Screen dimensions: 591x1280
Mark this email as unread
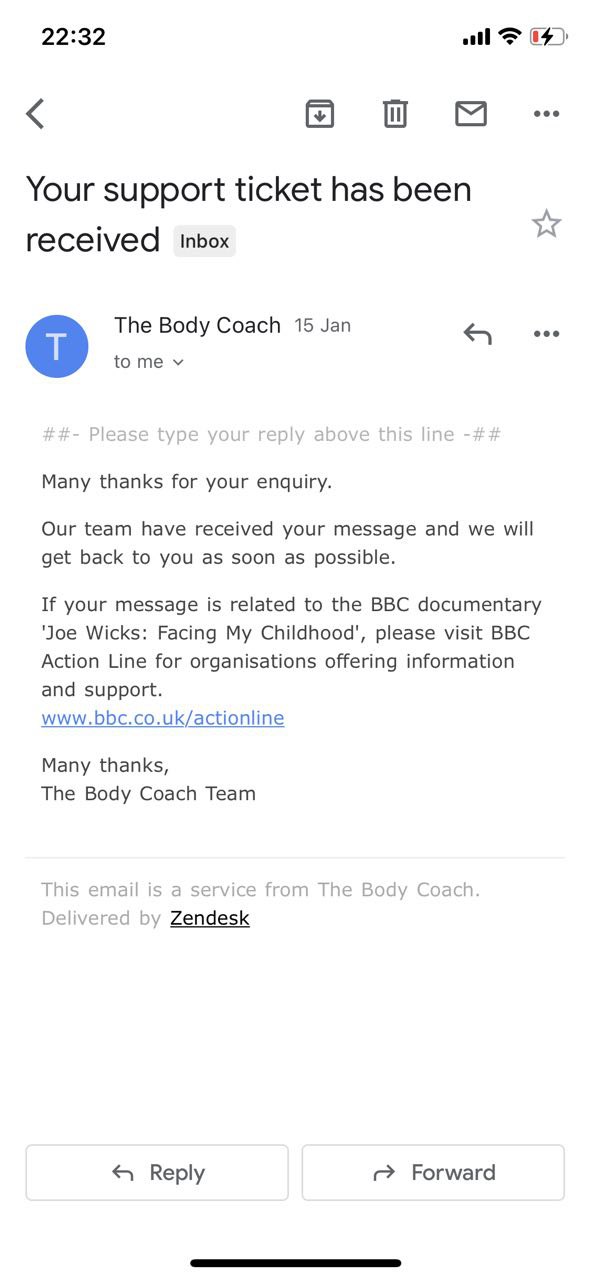click(x=471, y=114)
